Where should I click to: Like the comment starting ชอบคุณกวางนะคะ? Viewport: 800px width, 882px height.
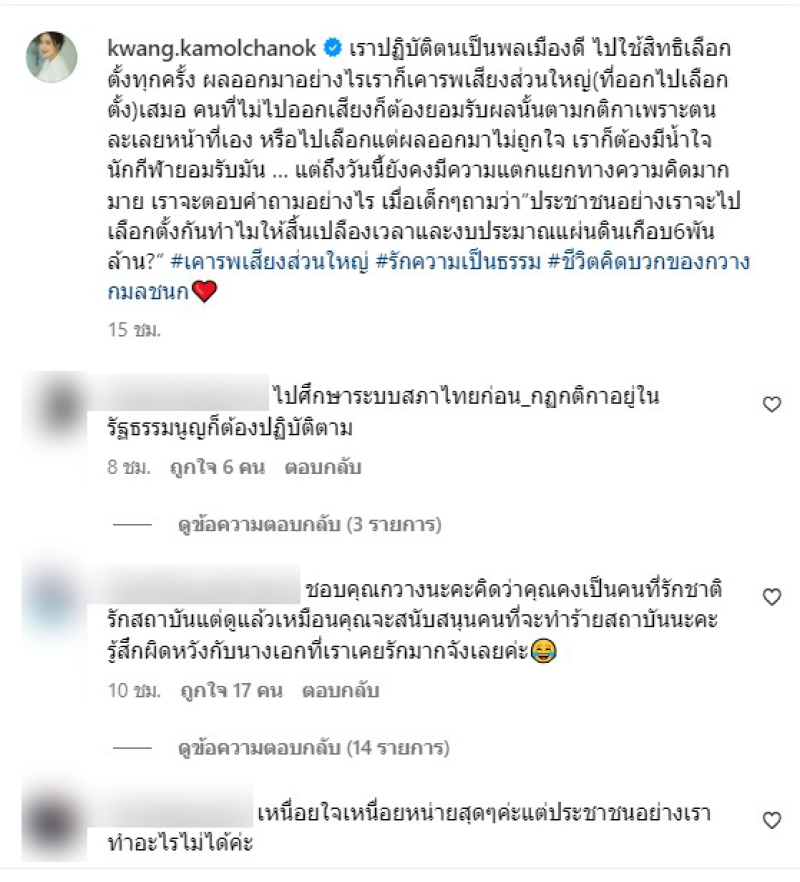(771, 597)
